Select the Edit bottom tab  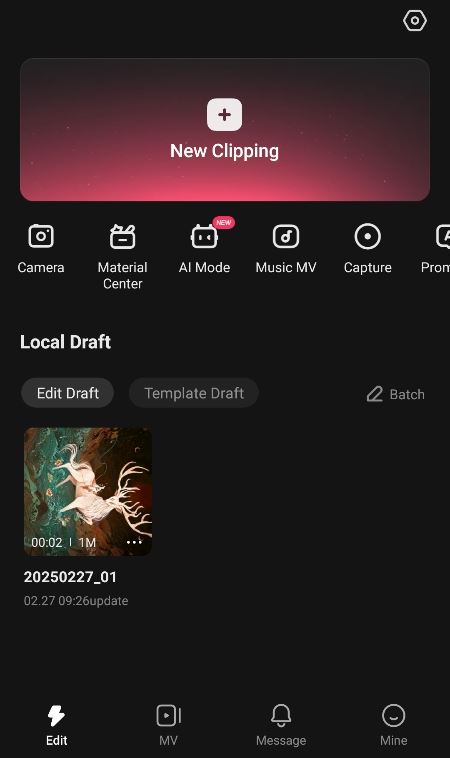pos(57,725)
